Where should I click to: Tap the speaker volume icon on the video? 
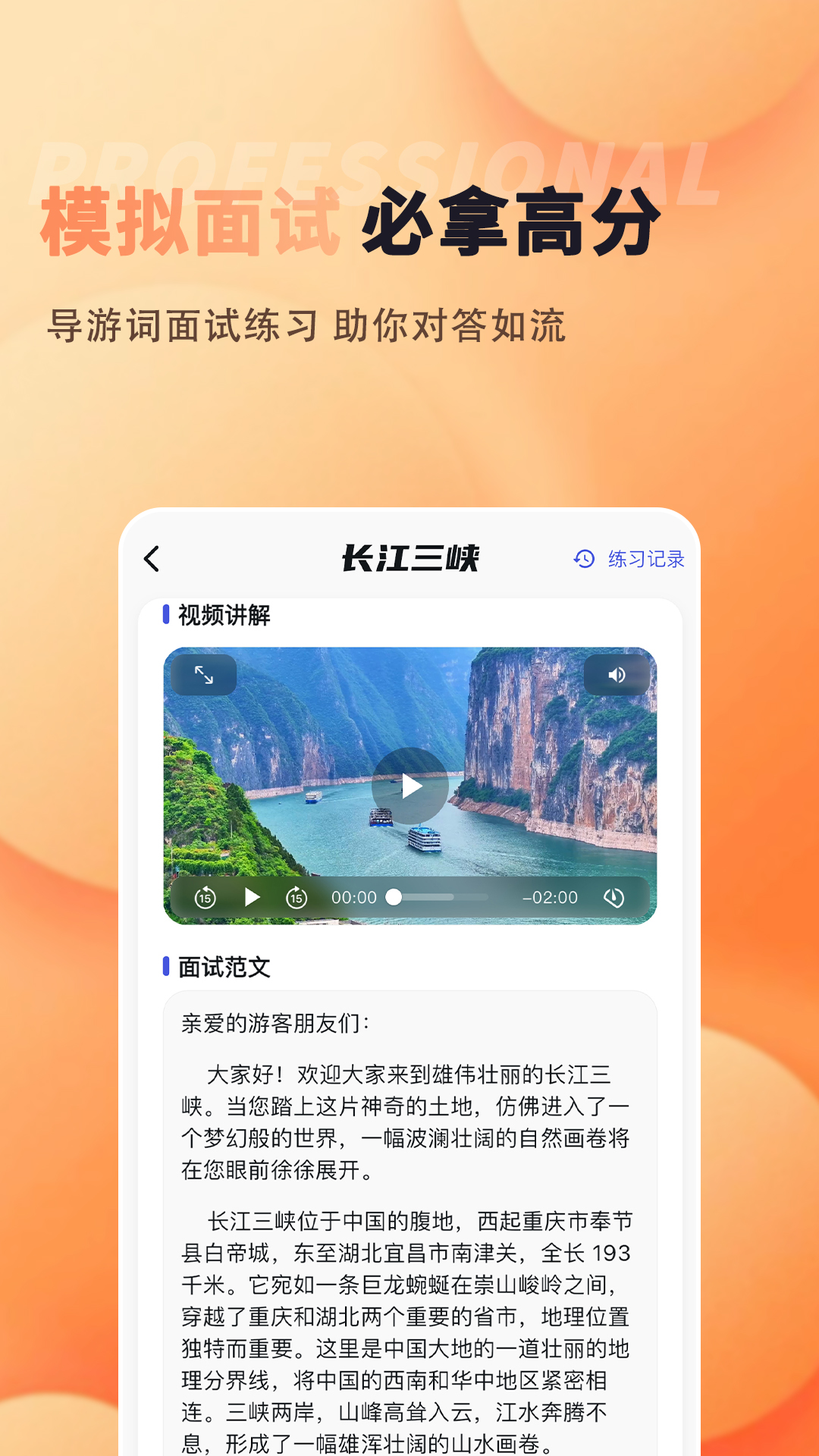coord(616,675)
